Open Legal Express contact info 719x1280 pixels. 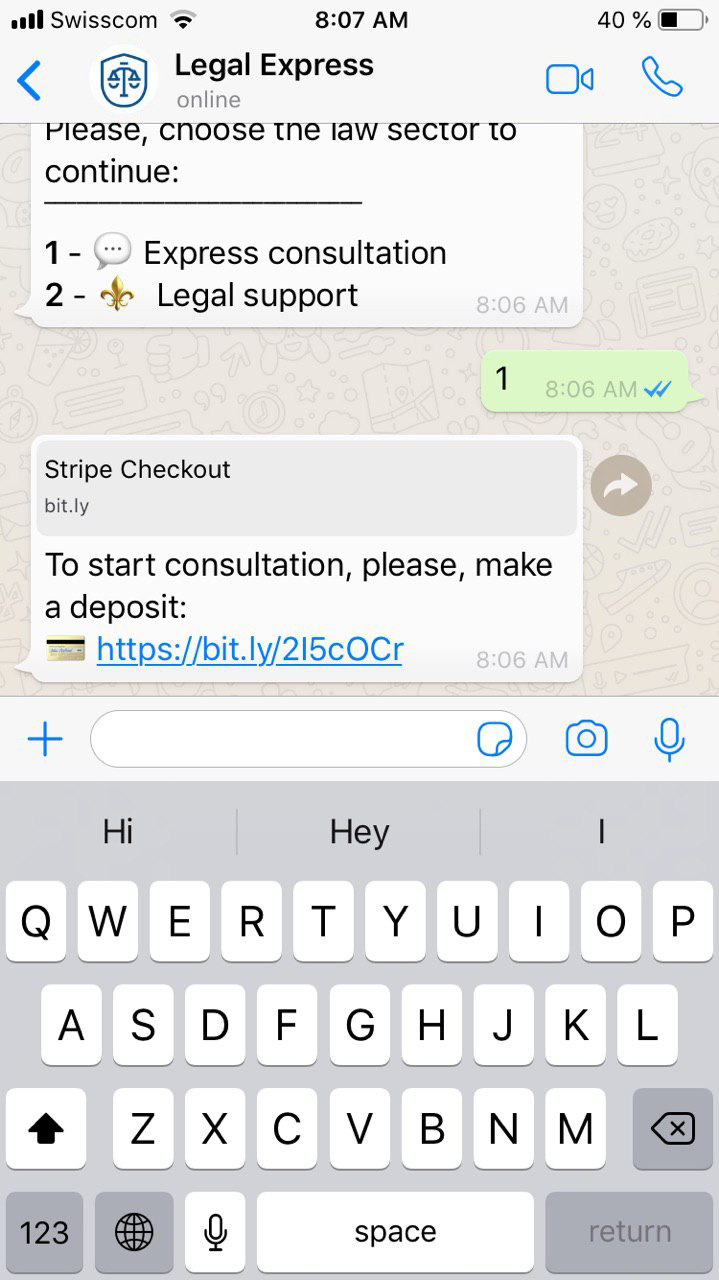point(273,80)
